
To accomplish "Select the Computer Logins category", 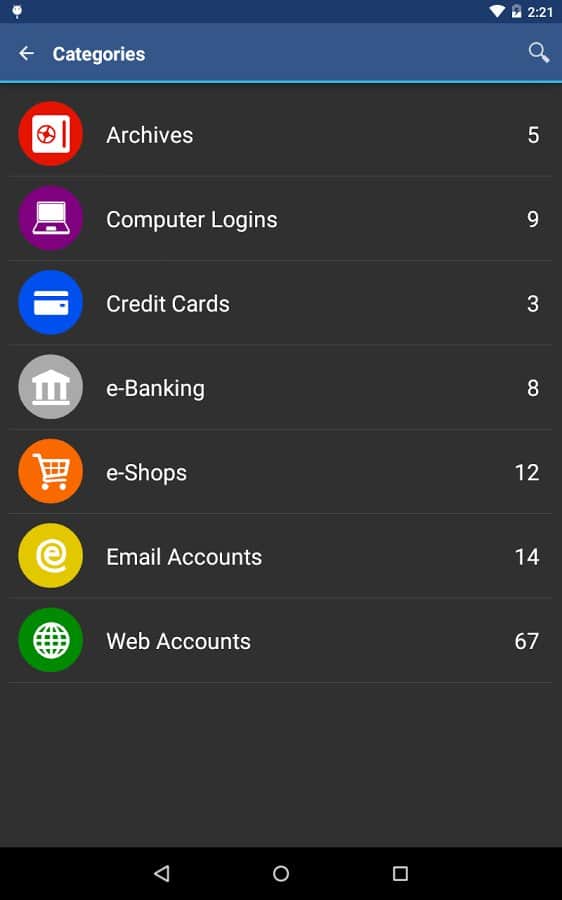I will click(x=281, y=219).
